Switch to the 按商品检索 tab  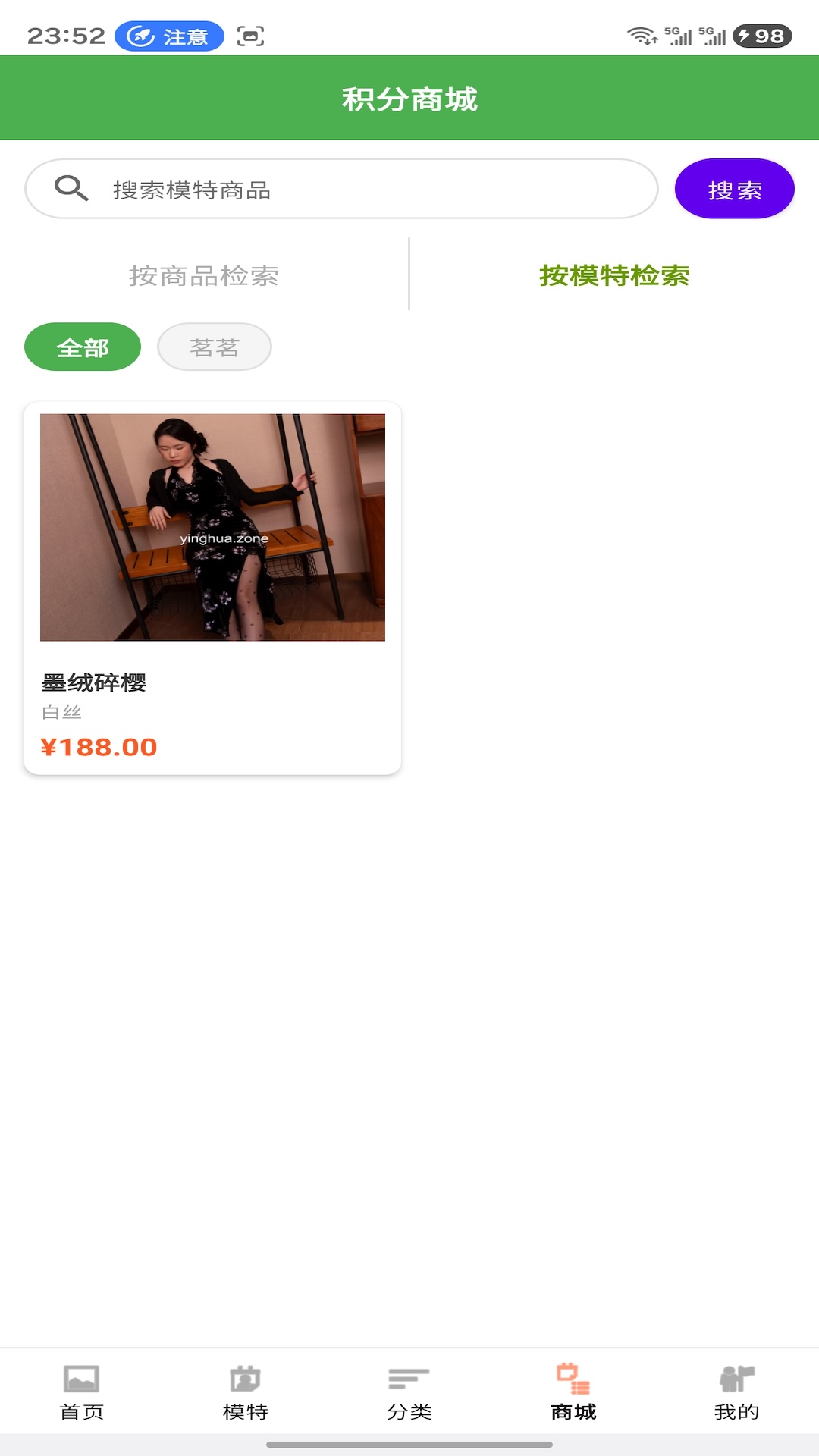[x=204, y=275]
